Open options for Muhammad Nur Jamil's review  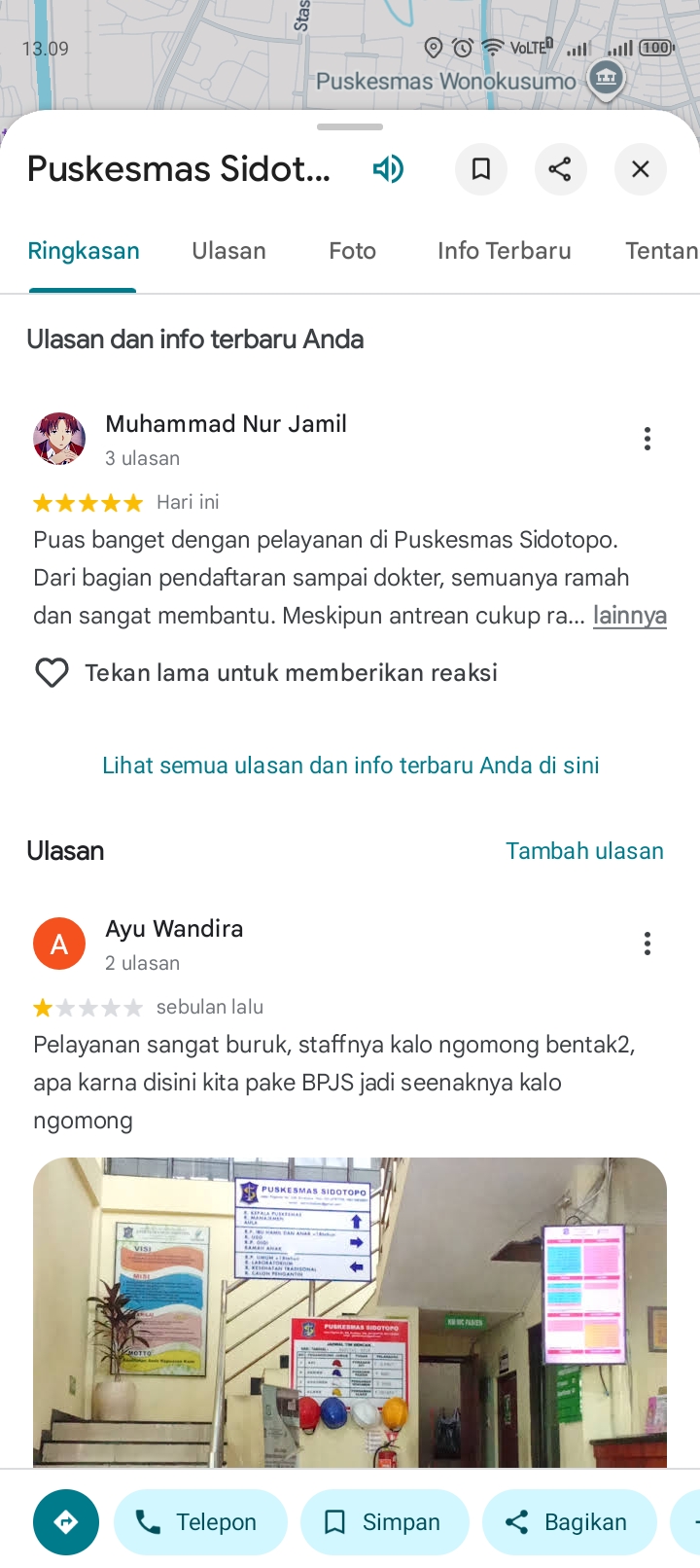pos(647,440)
